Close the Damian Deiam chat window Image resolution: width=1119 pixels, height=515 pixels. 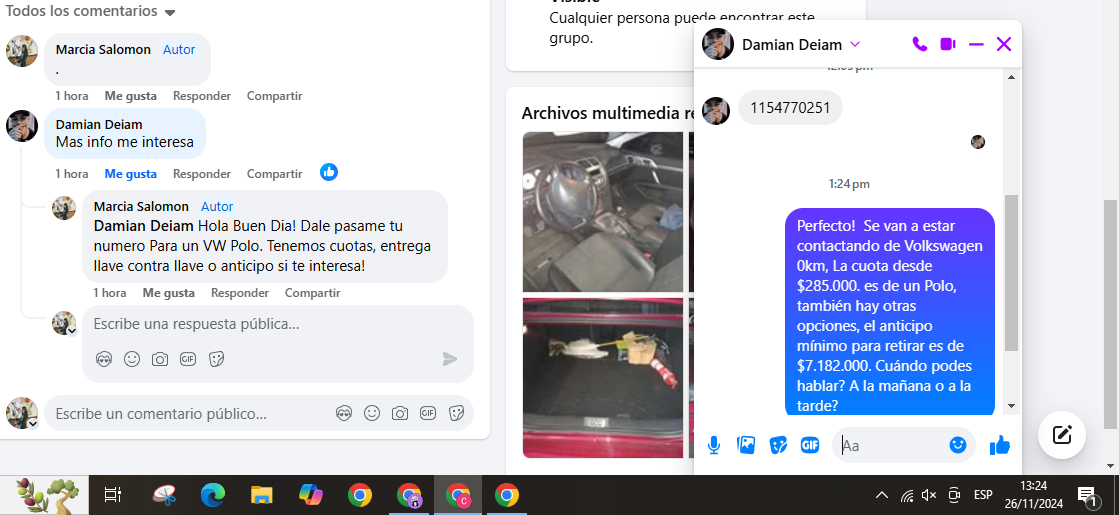(1004, 44)
